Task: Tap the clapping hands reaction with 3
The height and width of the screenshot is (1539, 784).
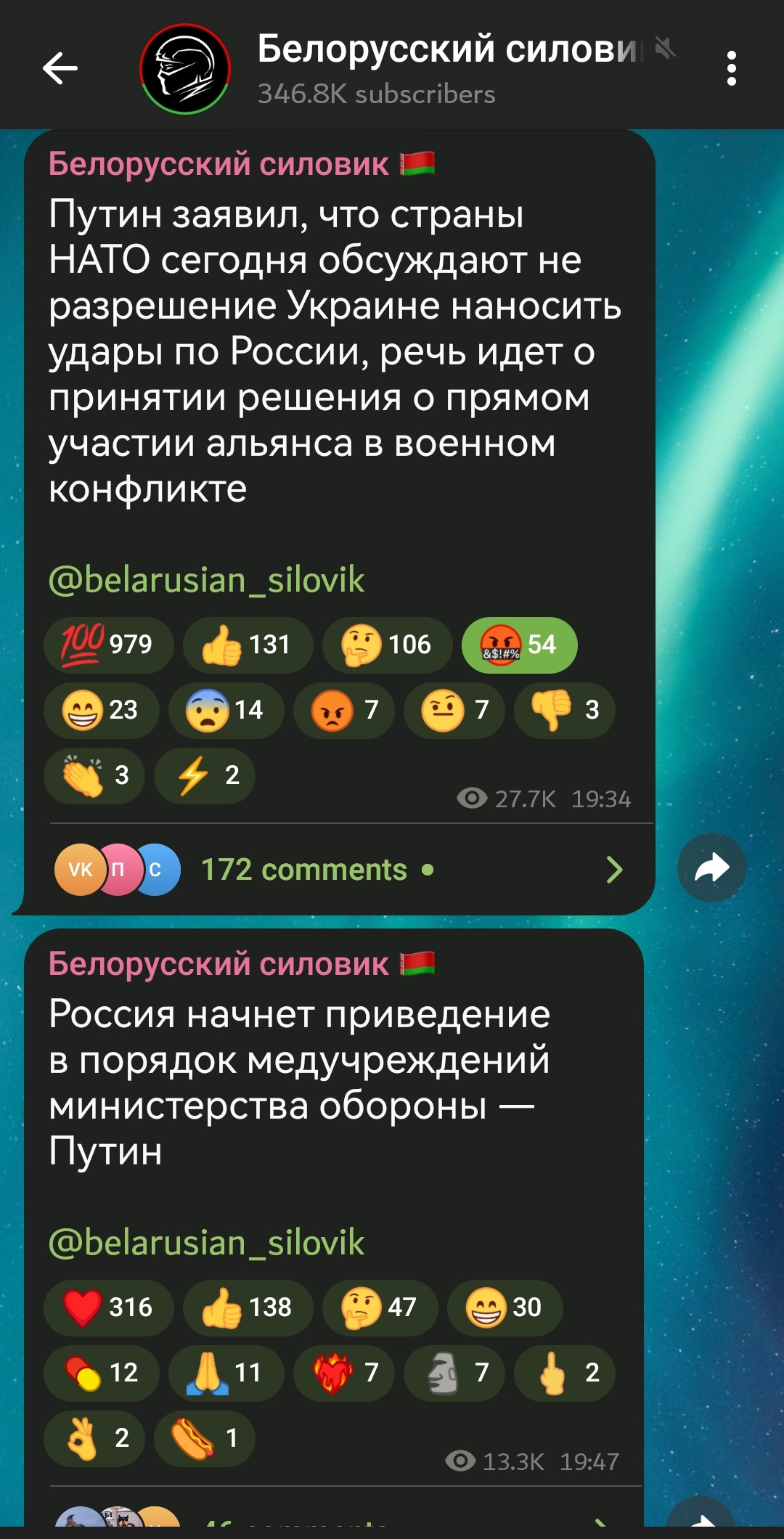Action: [x=94, y=775]
